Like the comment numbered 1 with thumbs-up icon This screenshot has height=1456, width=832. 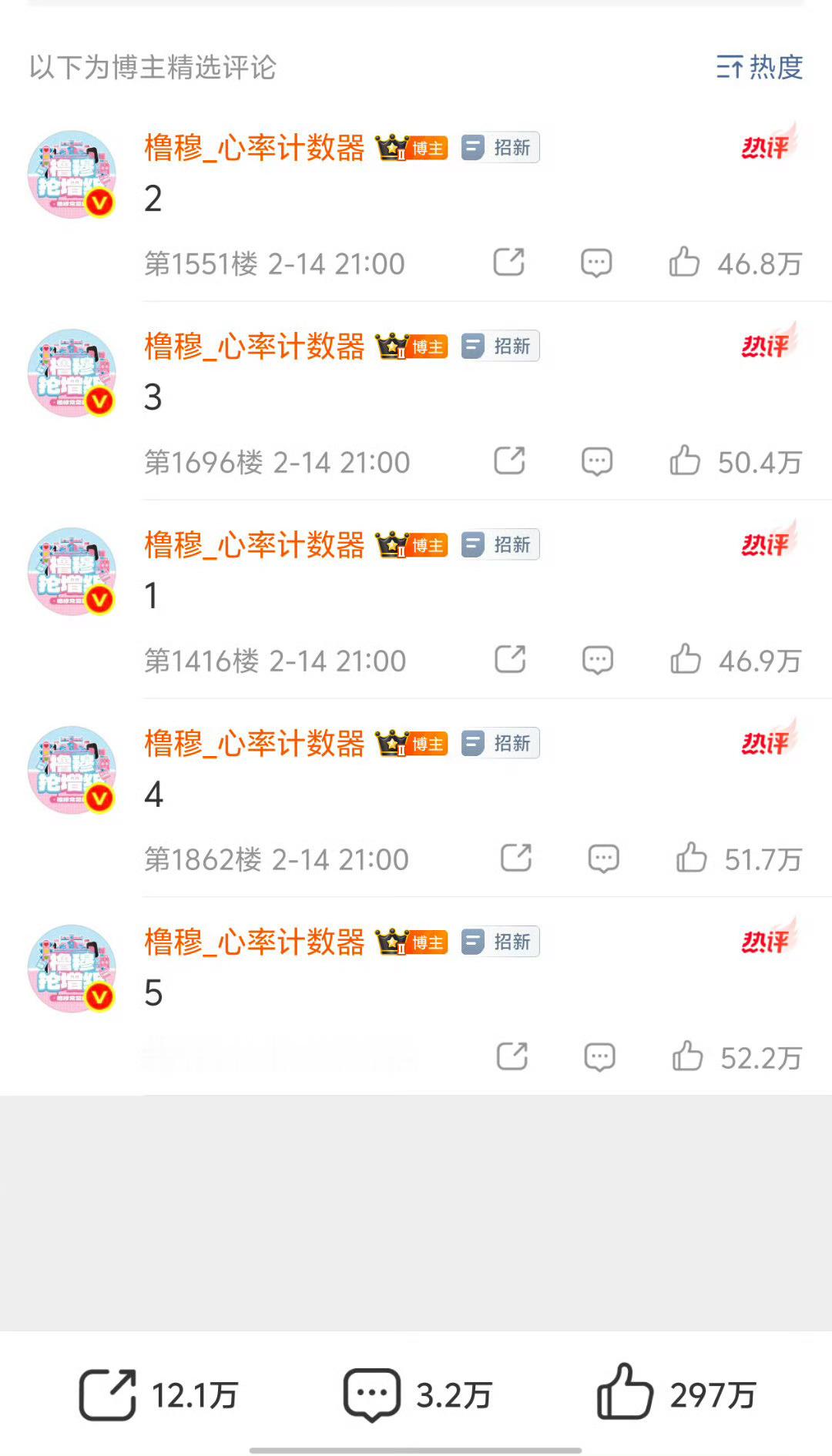[686, 660]
